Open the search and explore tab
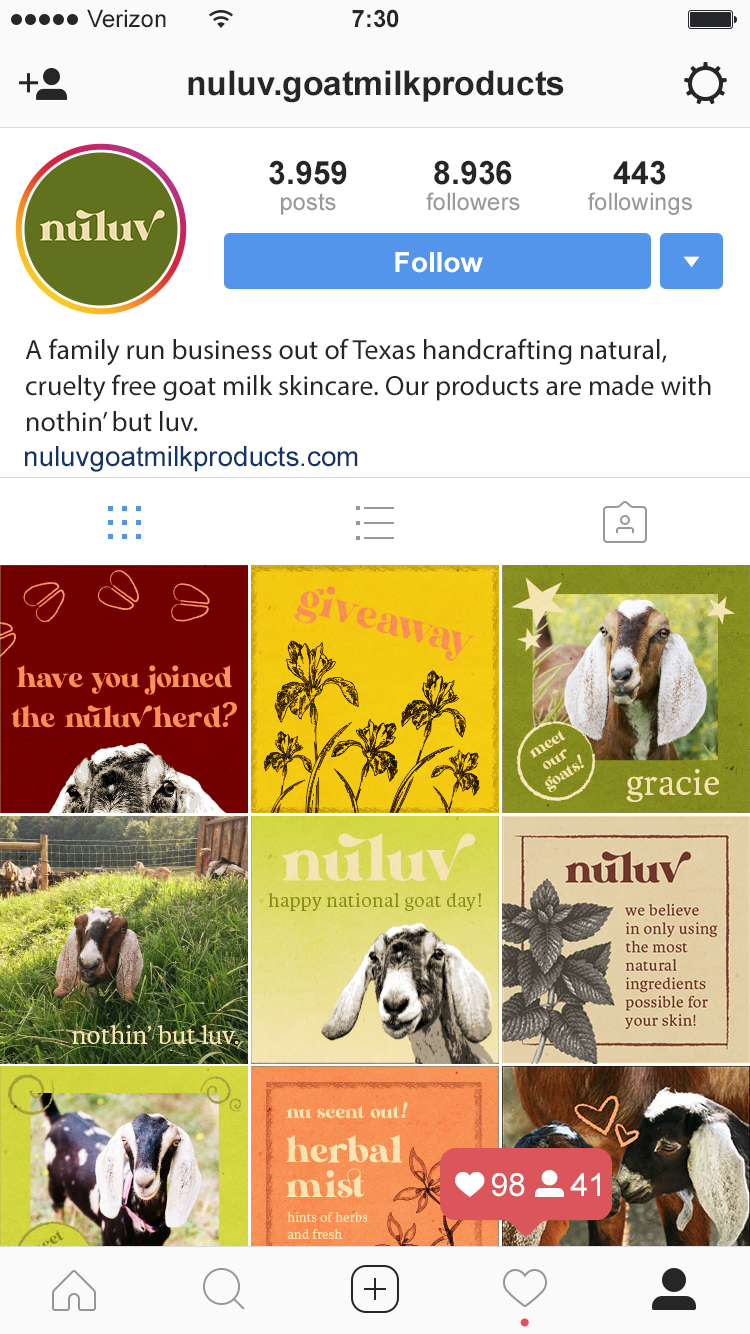The image size is (750, 1334). click(223, 1289)
